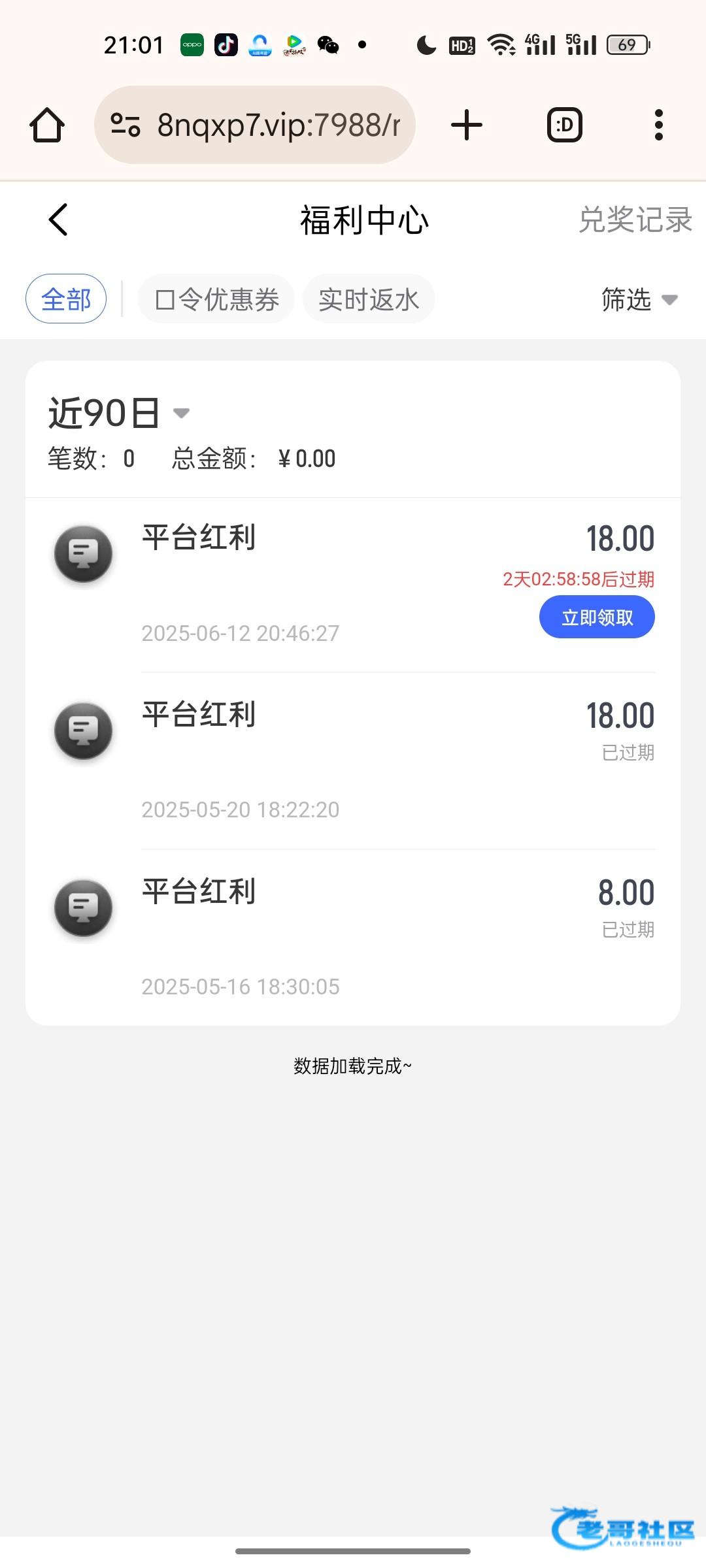The width and height of the screenshot is (706, 1568).
Task: Open the browser overflow menu
Action: click(x=659, y=125)
